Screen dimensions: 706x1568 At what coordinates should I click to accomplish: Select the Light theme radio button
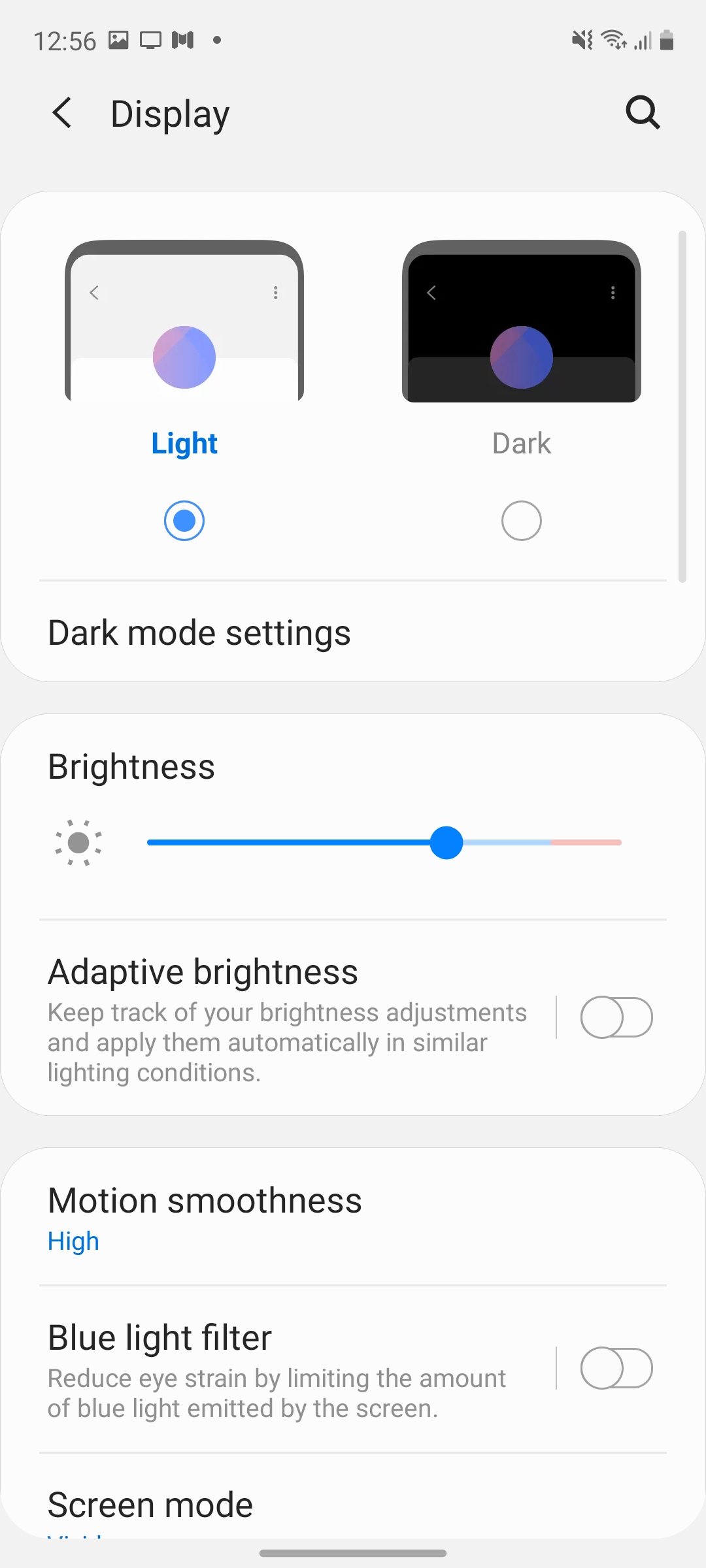click(184, 521)
